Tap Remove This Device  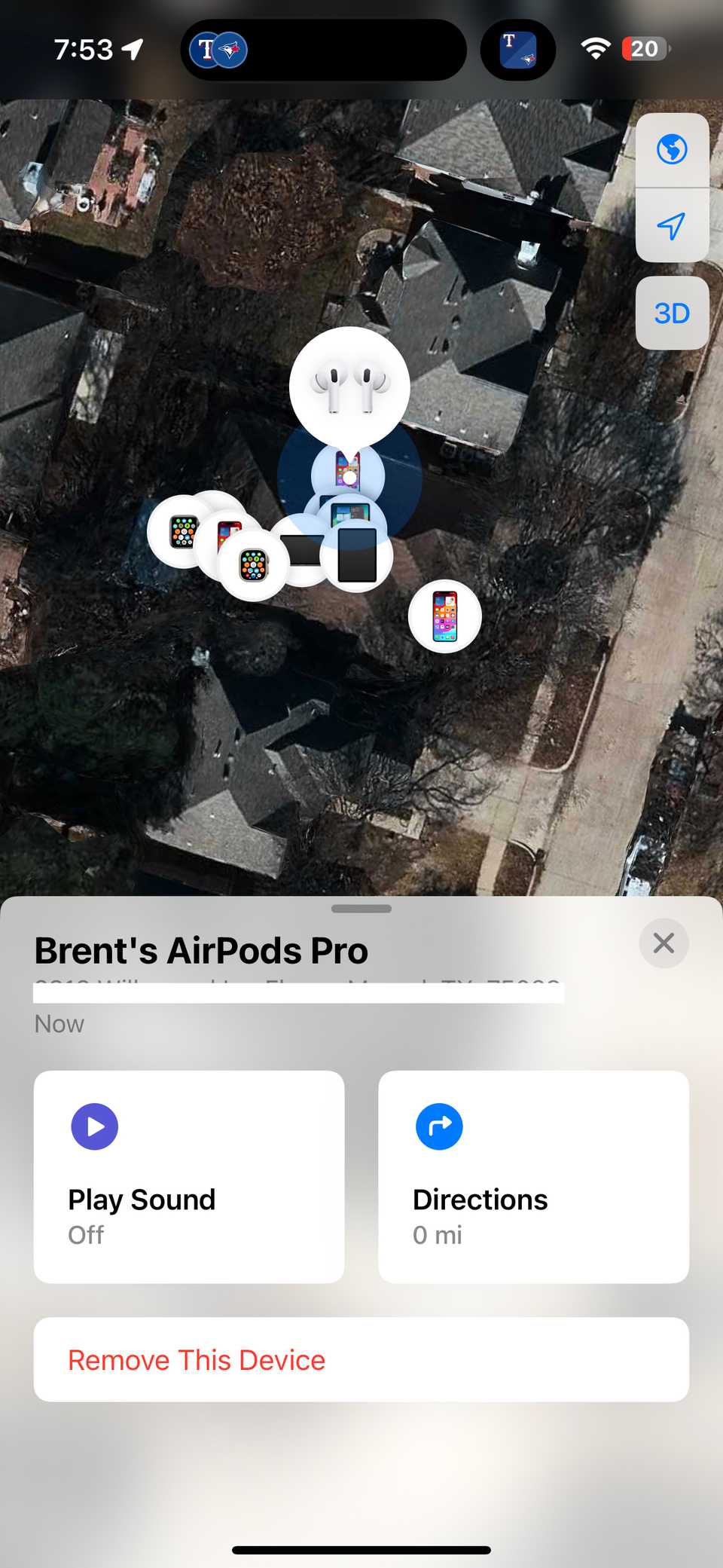coord(360,1360)
